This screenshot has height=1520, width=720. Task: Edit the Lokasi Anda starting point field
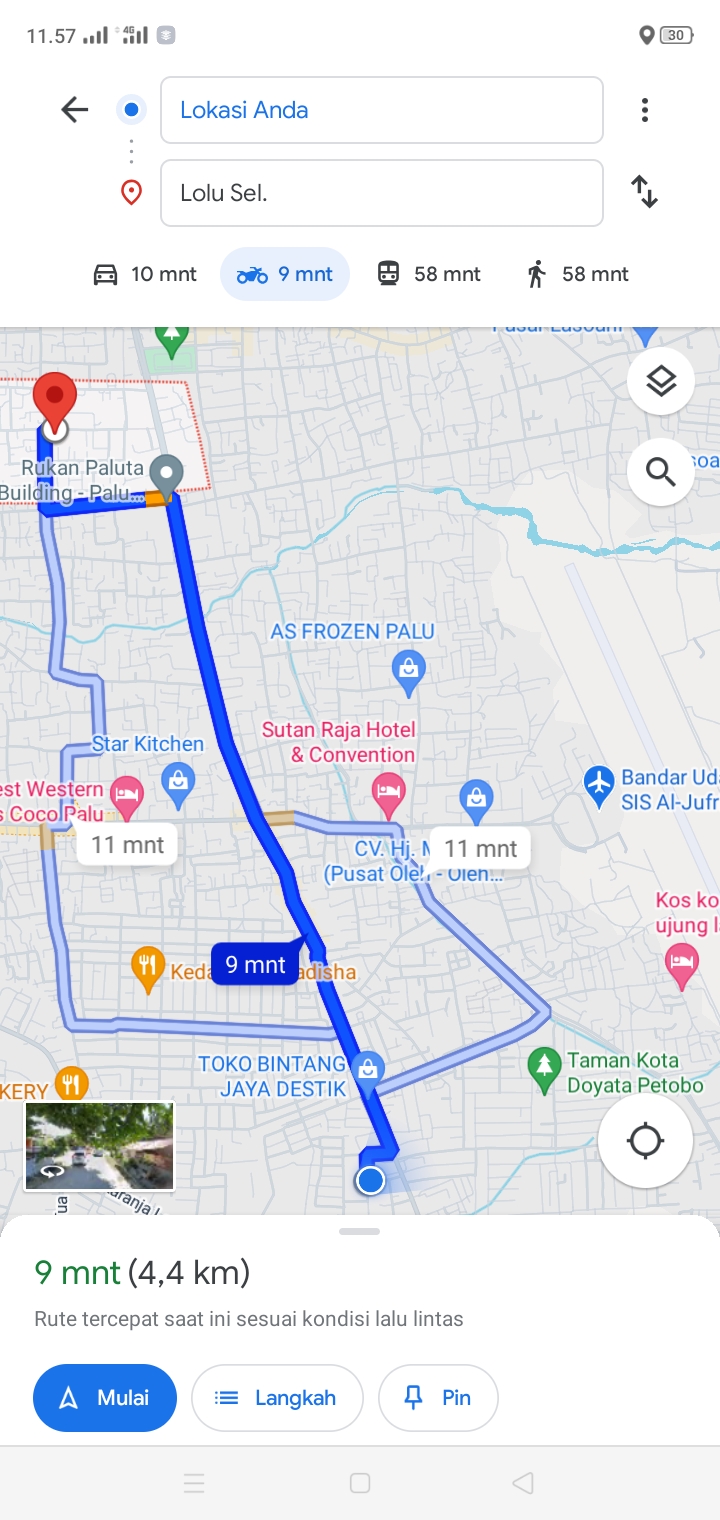(x=382, y=110)
